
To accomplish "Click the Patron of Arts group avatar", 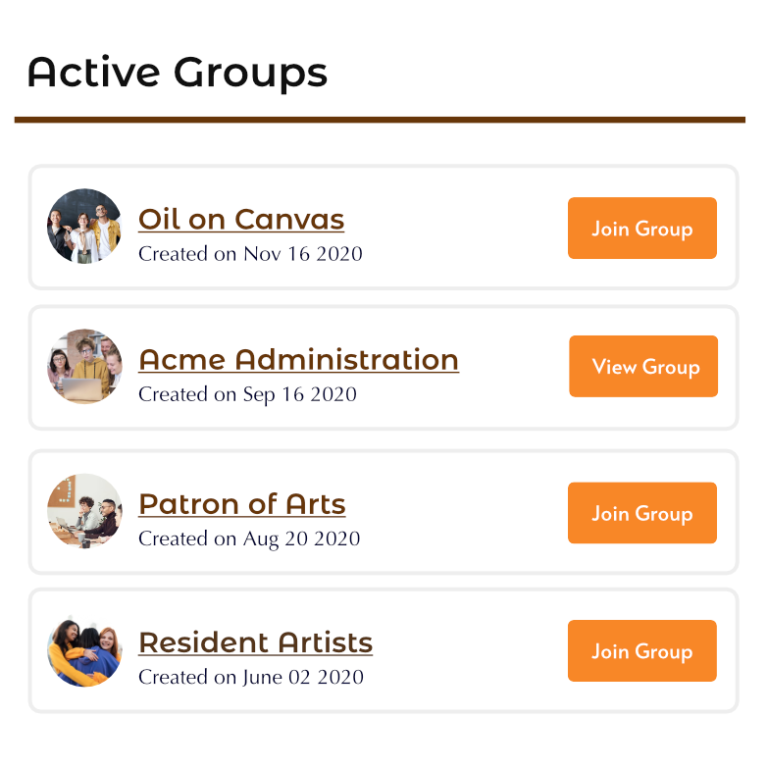I will click(x=85, y=513).
